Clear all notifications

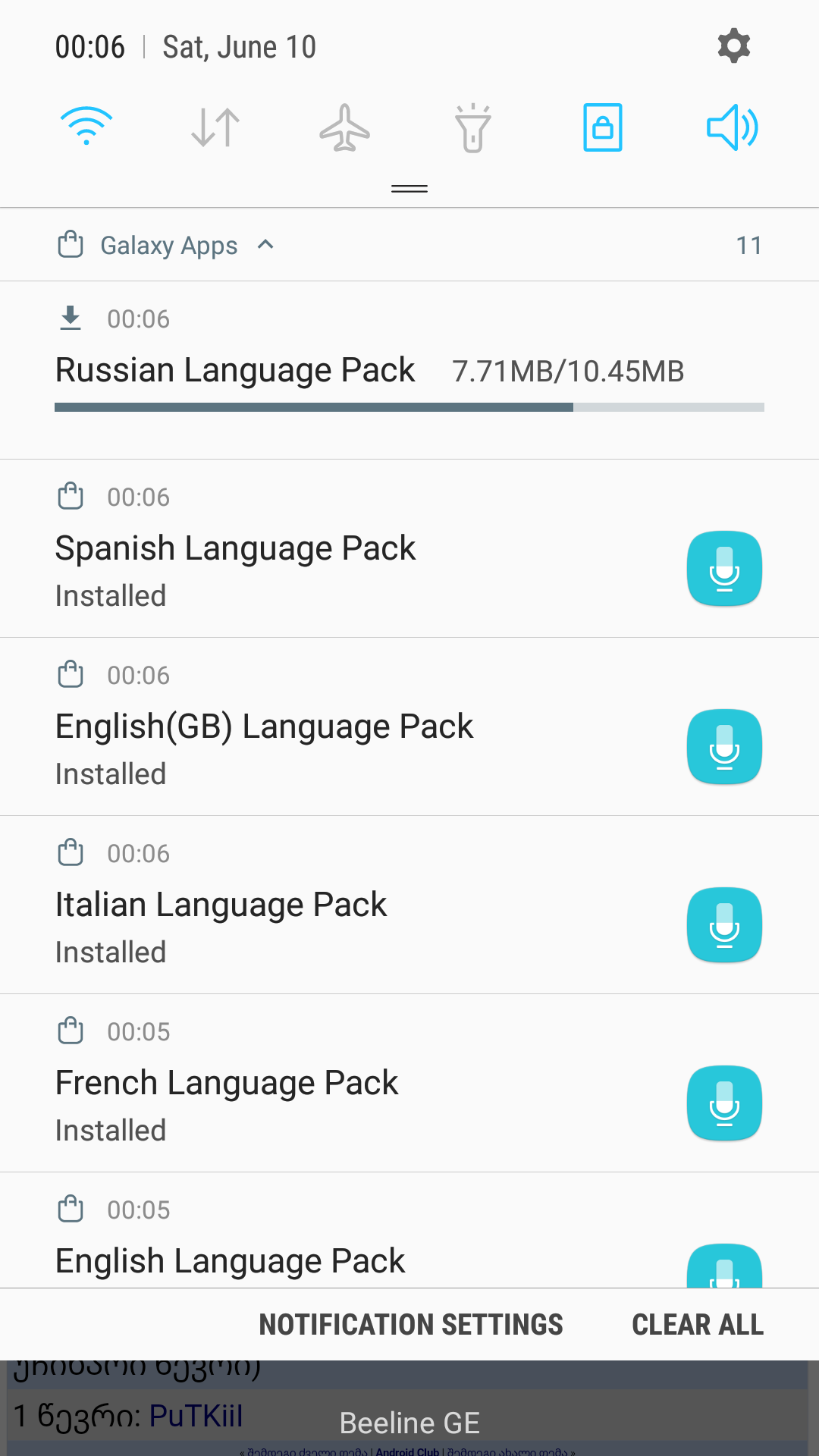tap(698, 1324)
